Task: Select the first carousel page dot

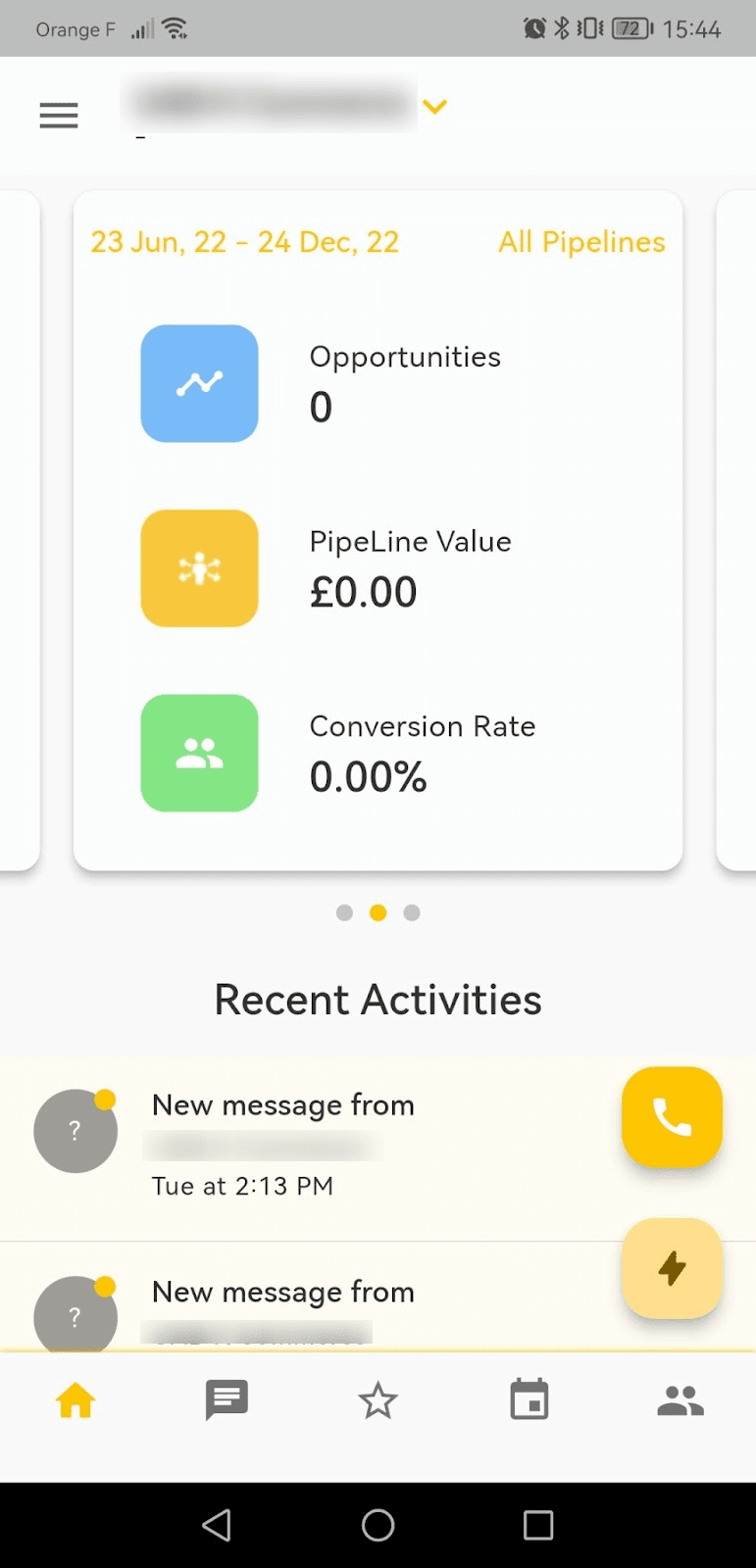Action: click(x=344, y=912)
